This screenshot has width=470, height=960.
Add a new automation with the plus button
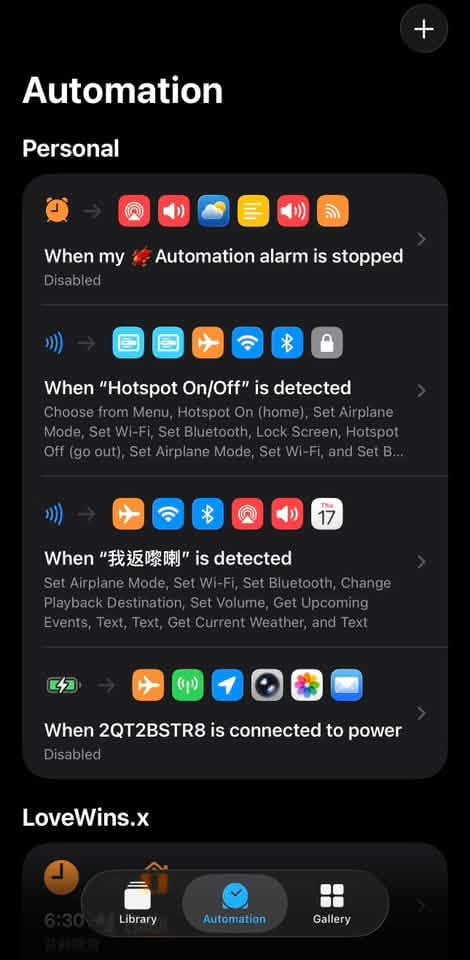[423, 29]
